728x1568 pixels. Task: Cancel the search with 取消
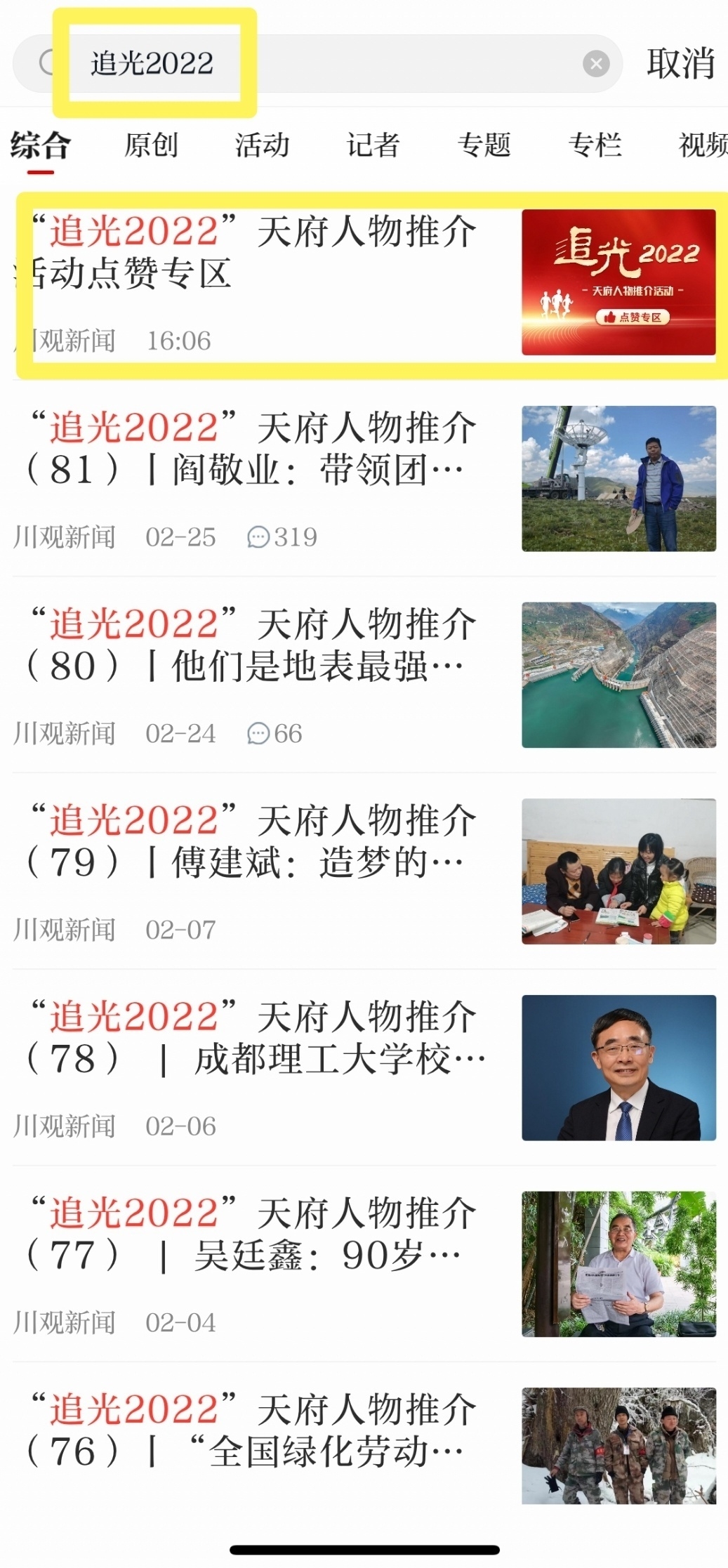point(680,64)
